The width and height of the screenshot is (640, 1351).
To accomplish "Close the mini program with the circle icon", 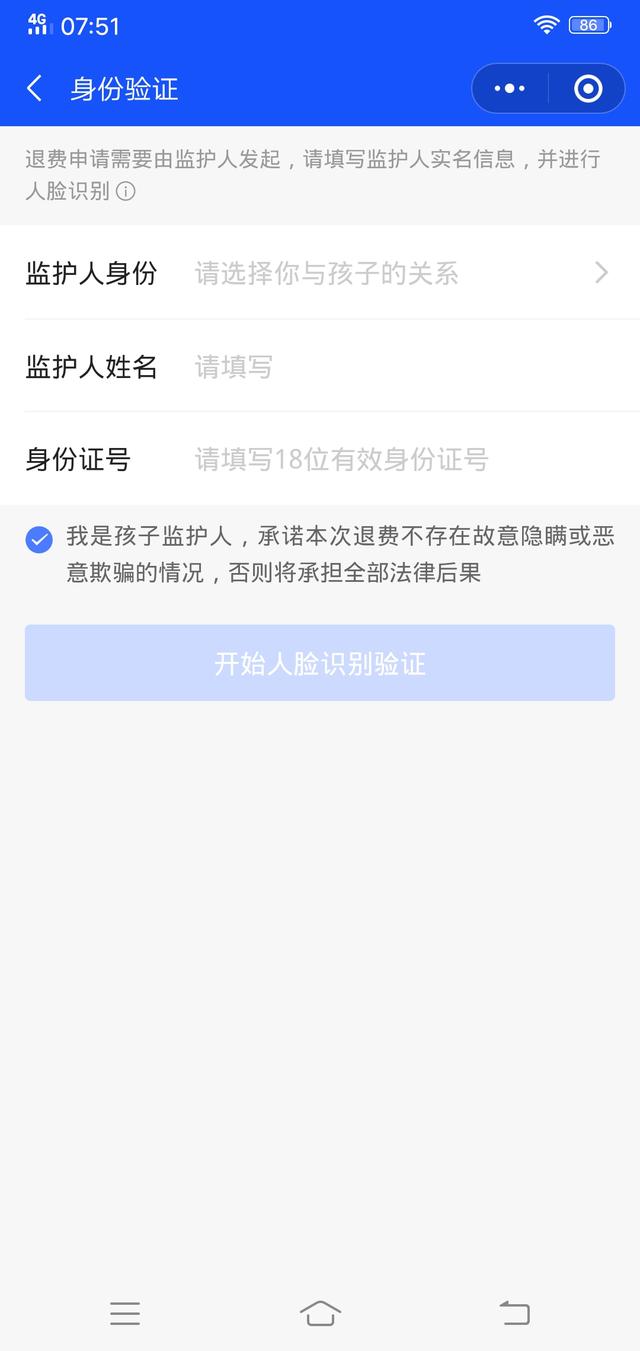I will (x=588, y=89).
